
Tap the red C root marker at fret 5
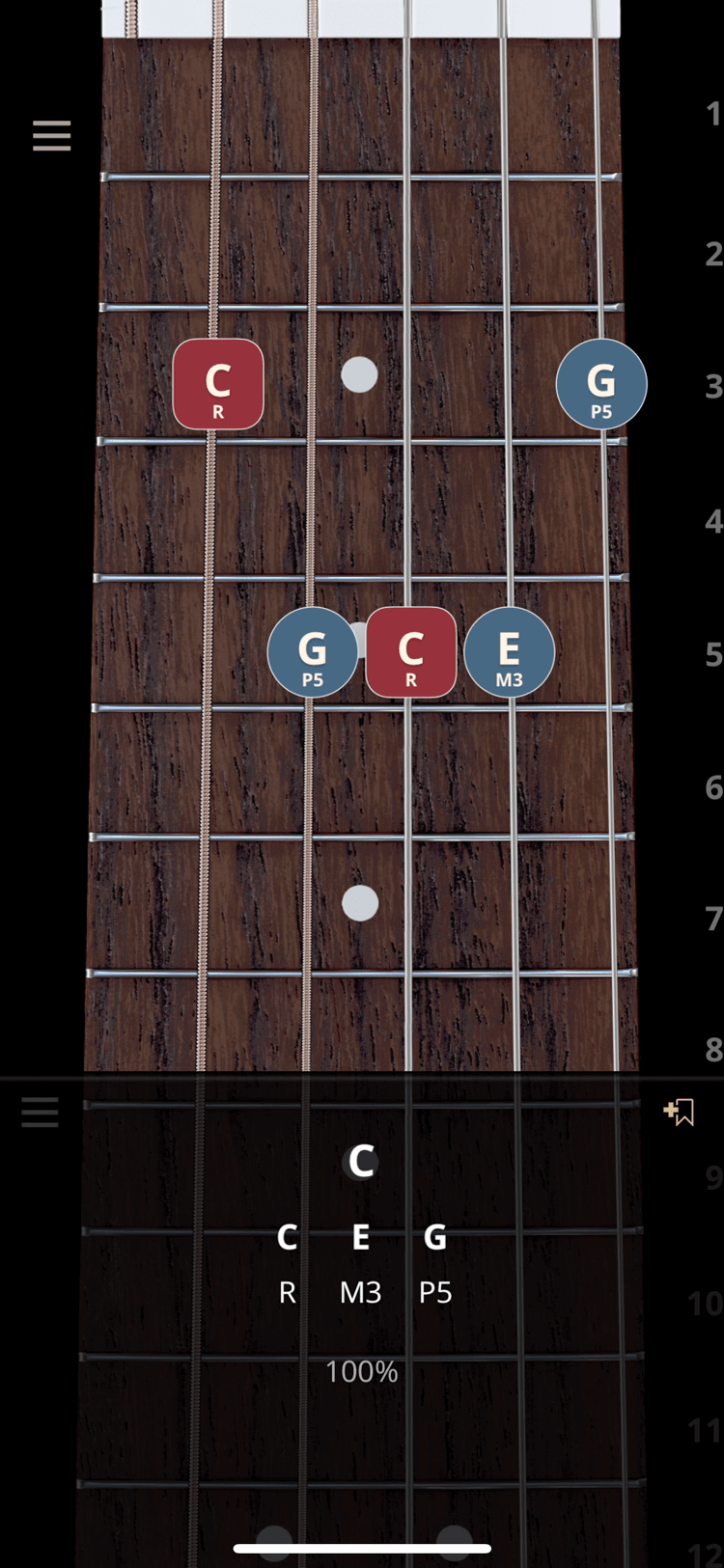[410, 652]
